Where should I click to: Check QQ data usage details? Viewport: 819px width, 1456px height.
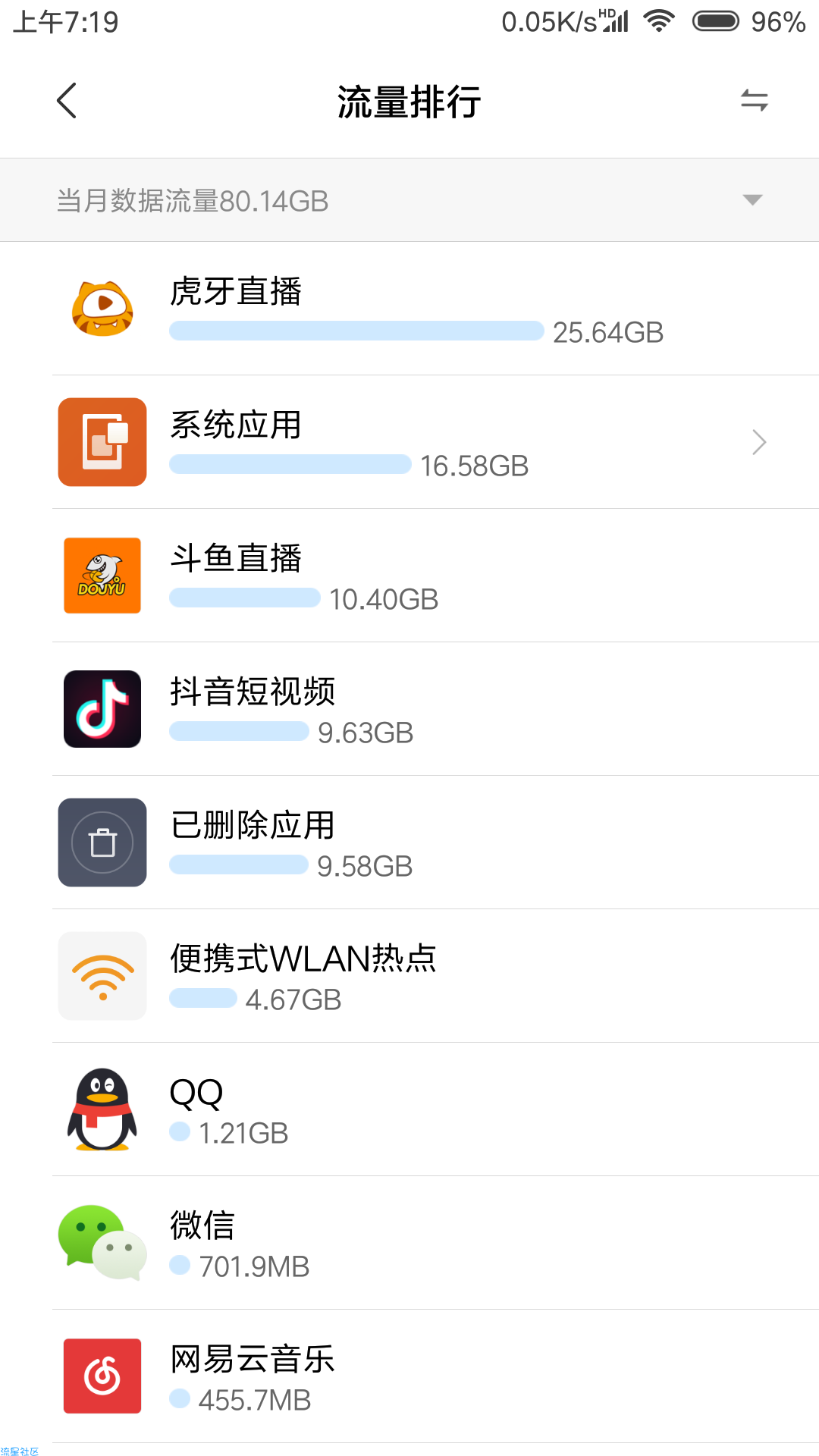coord(409,1109)
